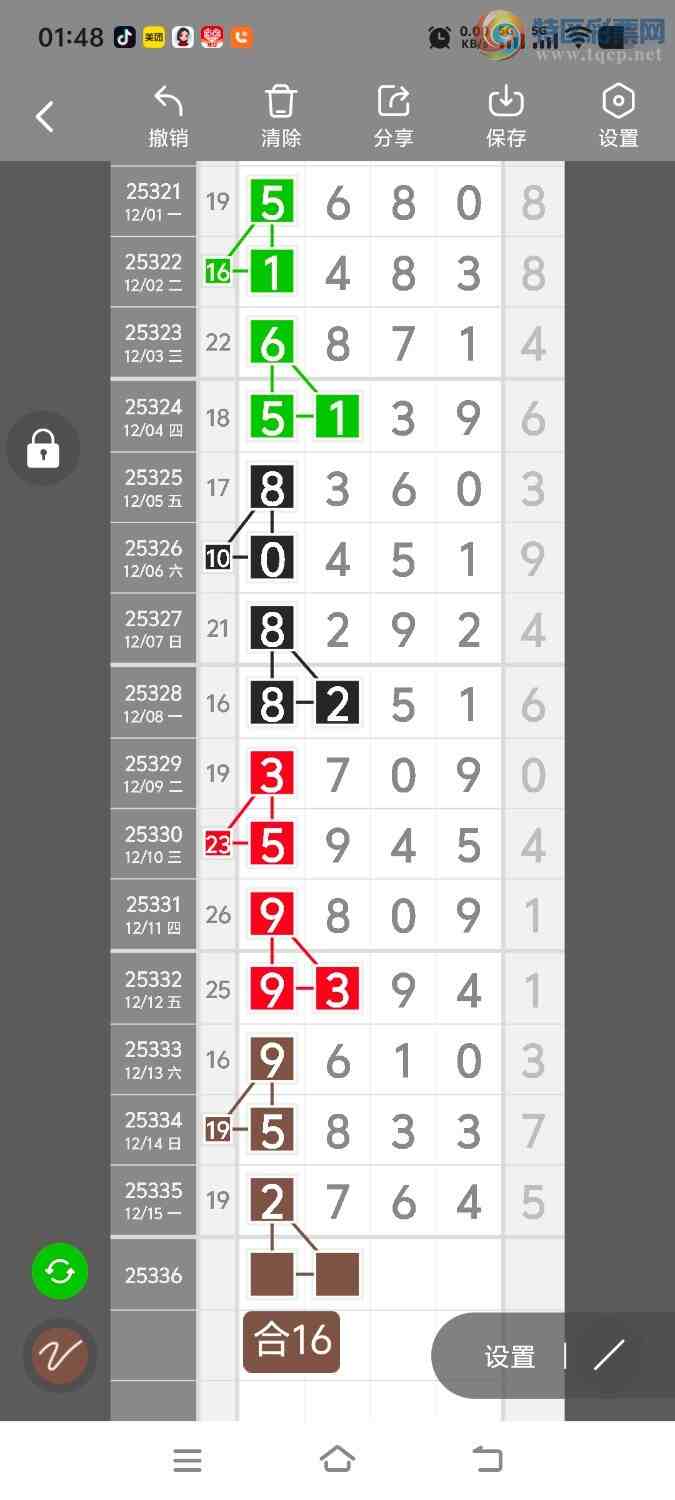Tap the green refresh circle button
Viewport: 675px width, 1500px height.
point(60,1271)
